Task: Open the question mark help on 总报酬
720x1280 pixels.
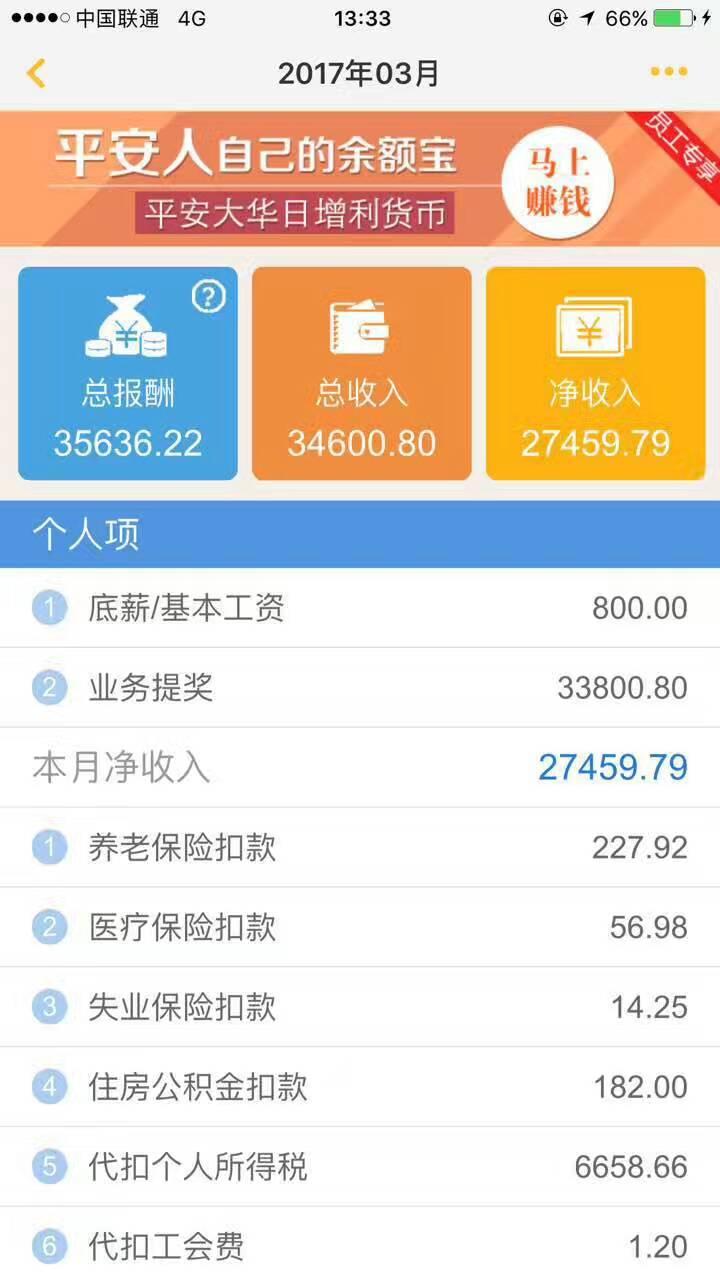Action: pyautogui.click(x=208, y=296)
